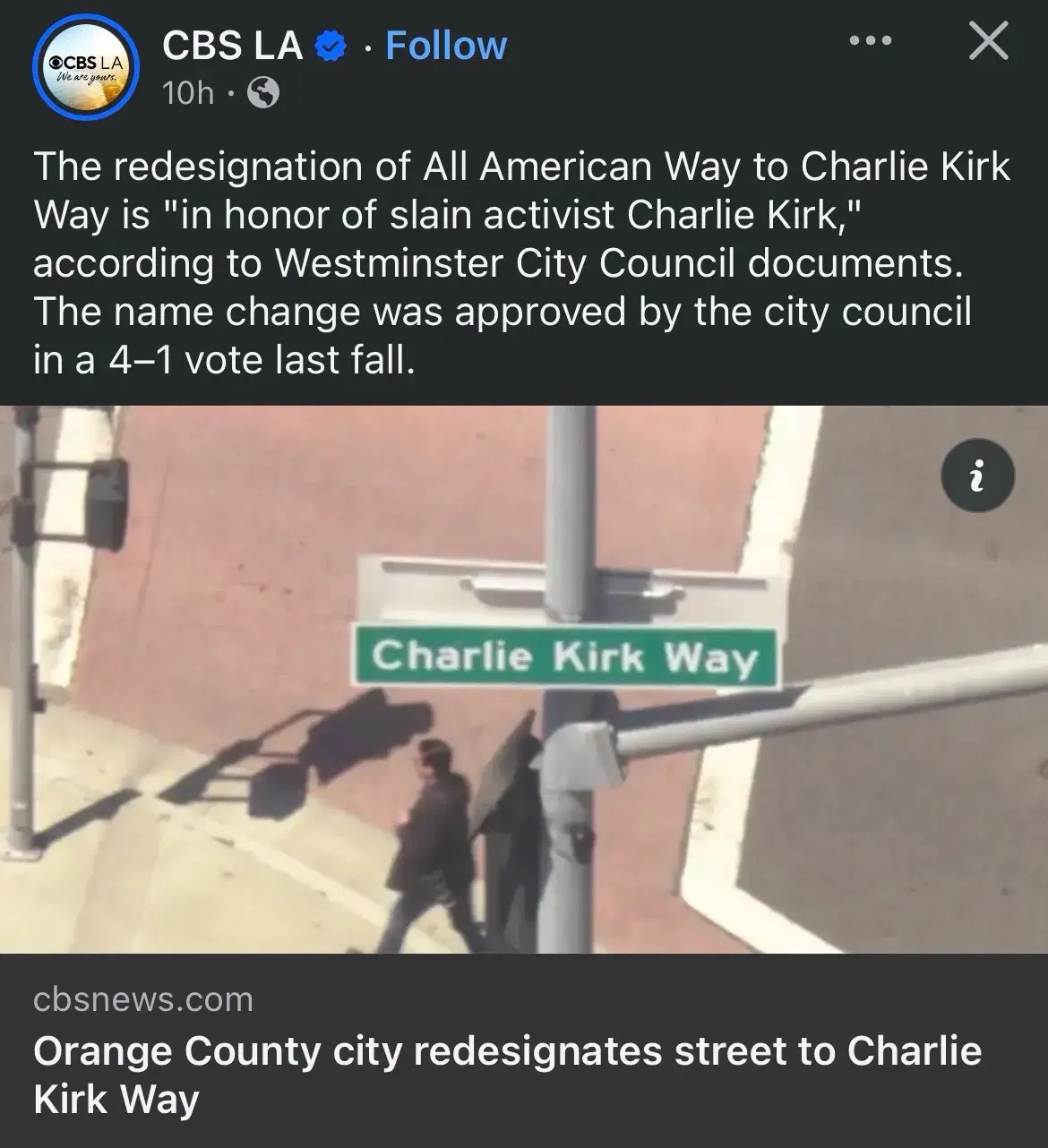1048x1148 pixels.
Task: Open the CBS LA page name
Action: point(232,46)
